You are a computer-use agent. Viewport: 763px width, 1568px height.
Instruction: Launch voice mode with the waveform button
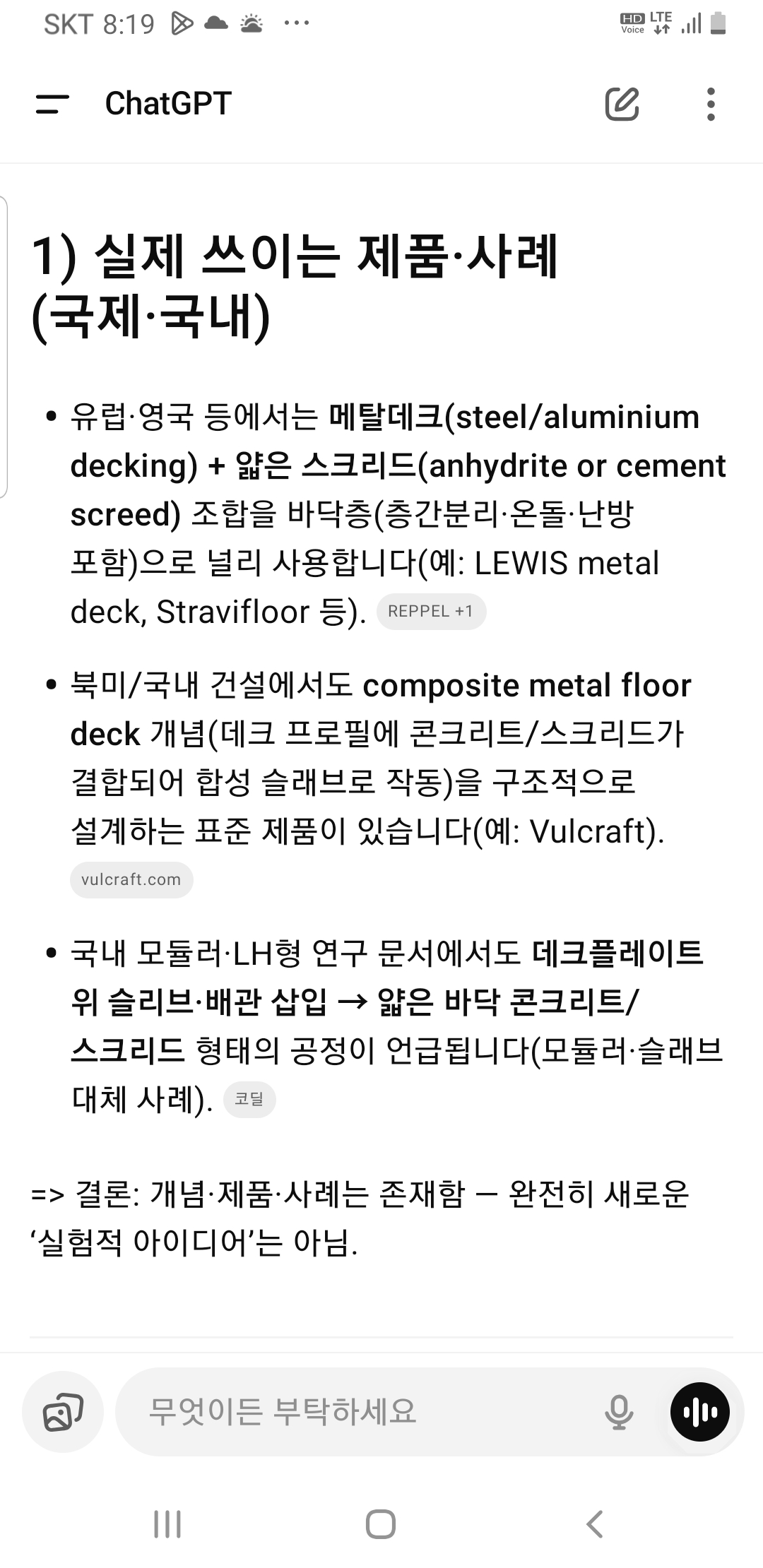coord(699,1412)
